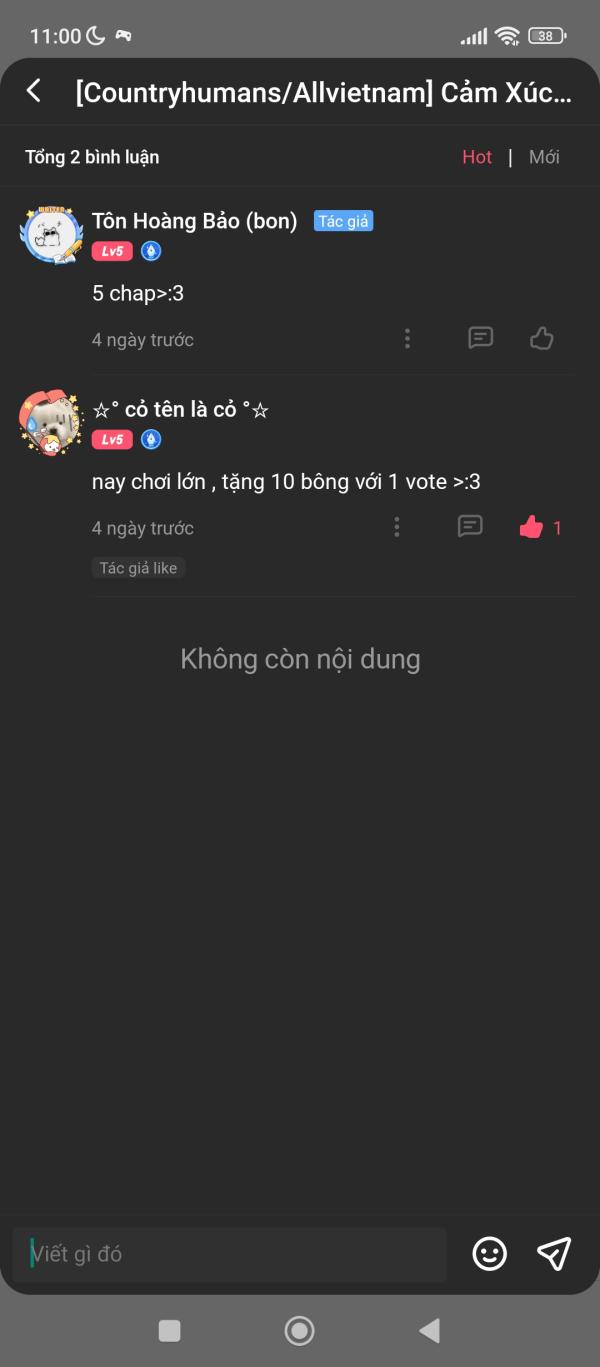Screen dimensions: 600x1367
Task: Send the comment with the paper plane
Action: pyautogui.click(x=554, y=1254)
